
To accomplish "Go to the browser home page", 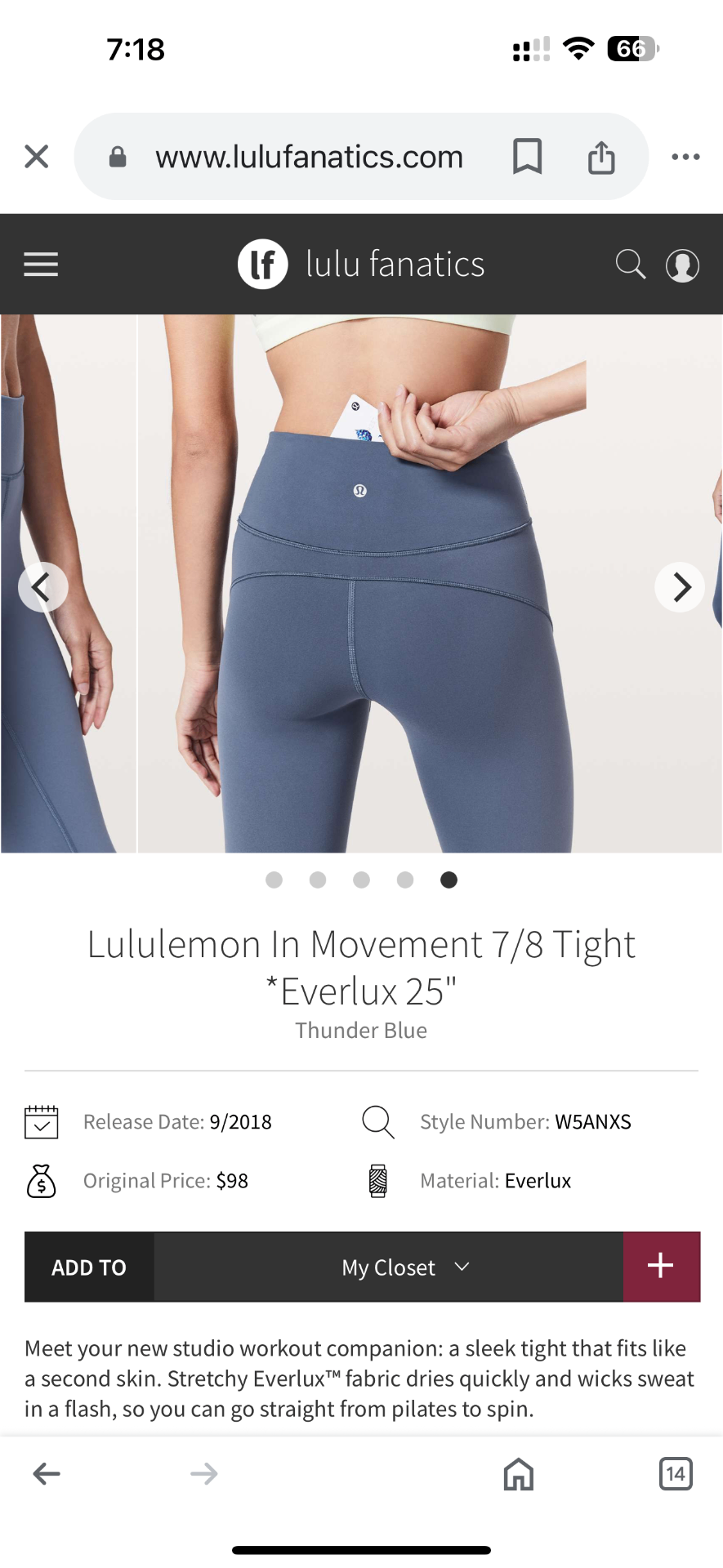I will [x=519, y=1474].
